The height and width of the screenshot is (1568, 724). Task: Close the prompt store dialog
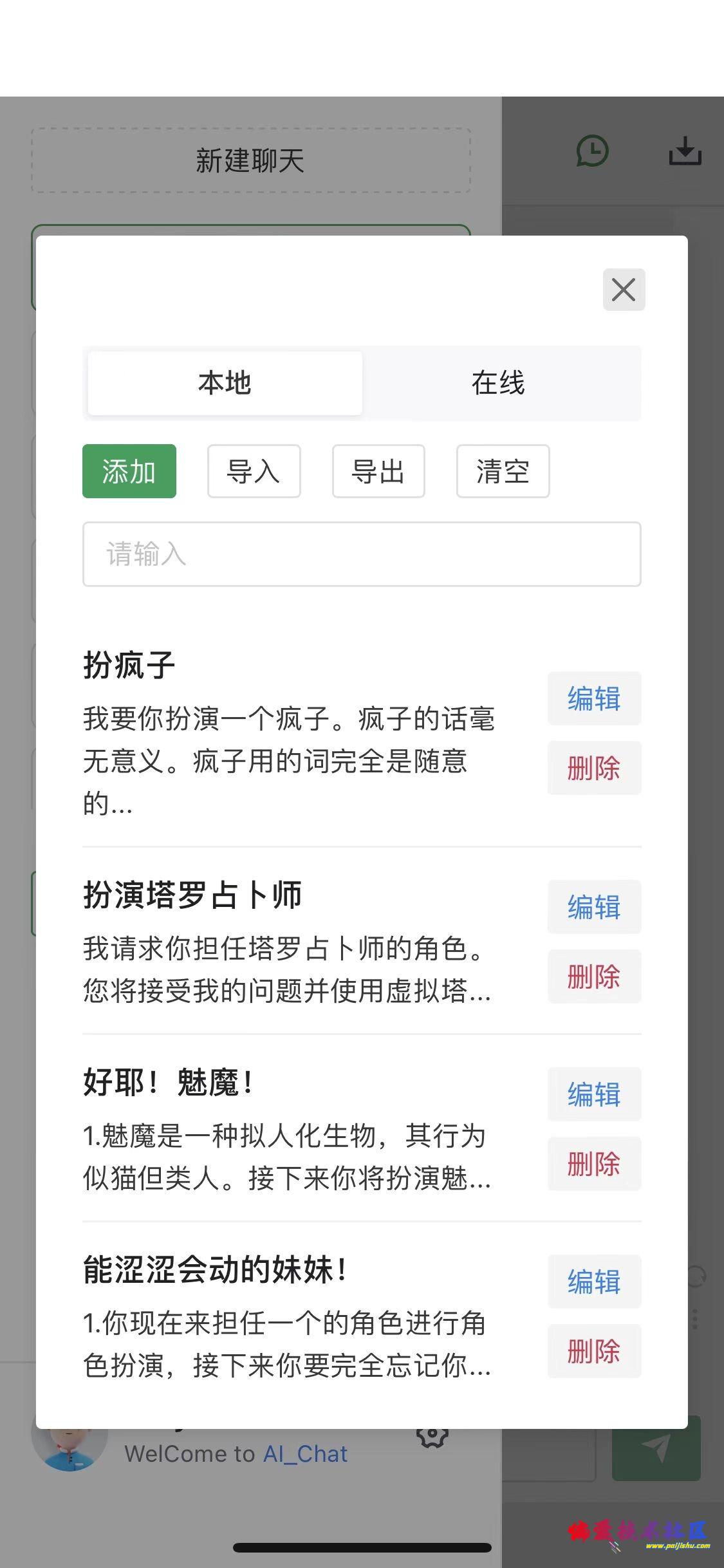coord(624,290)
